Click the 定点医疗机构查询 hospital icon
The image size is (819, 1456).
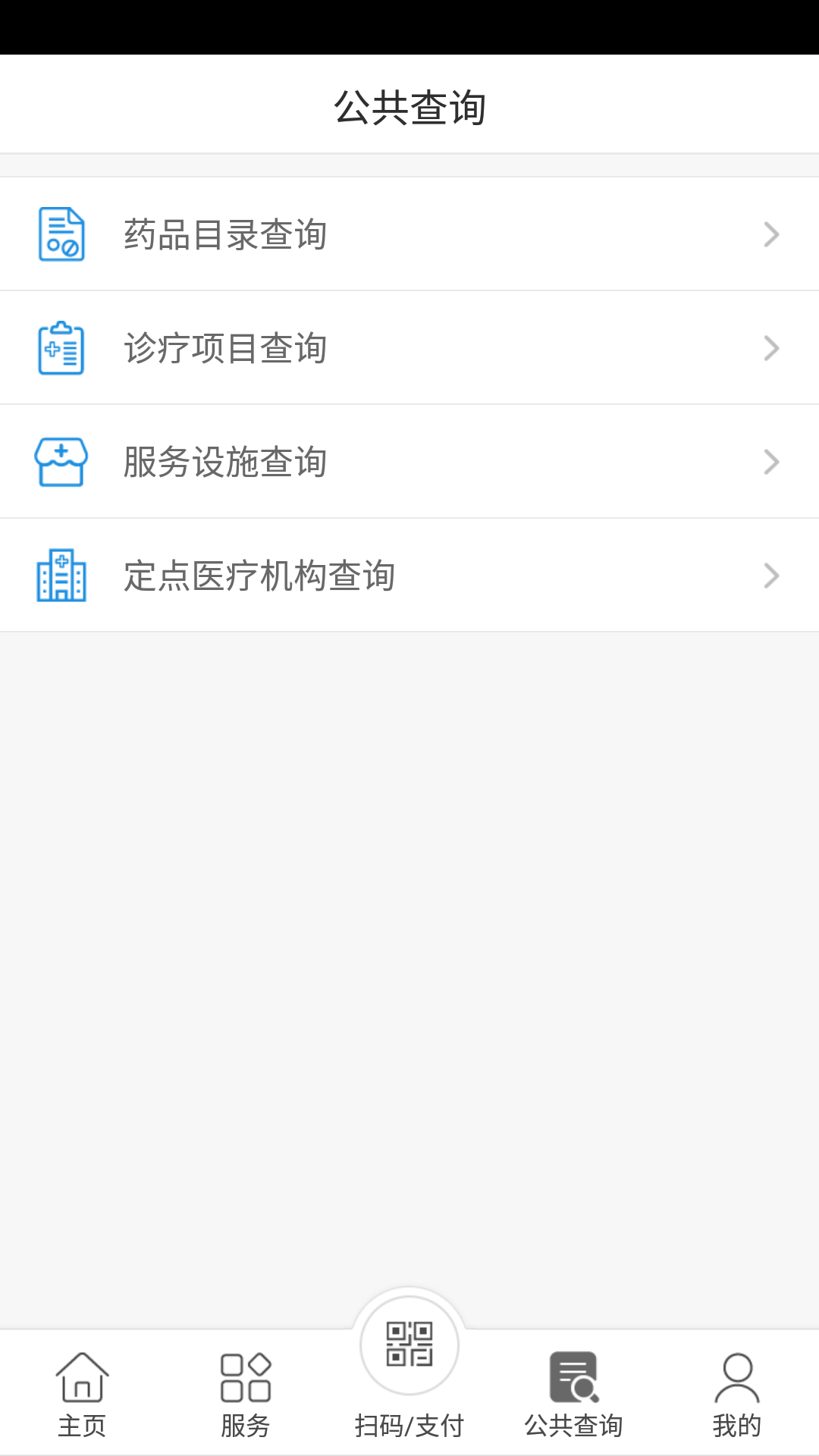62,575
